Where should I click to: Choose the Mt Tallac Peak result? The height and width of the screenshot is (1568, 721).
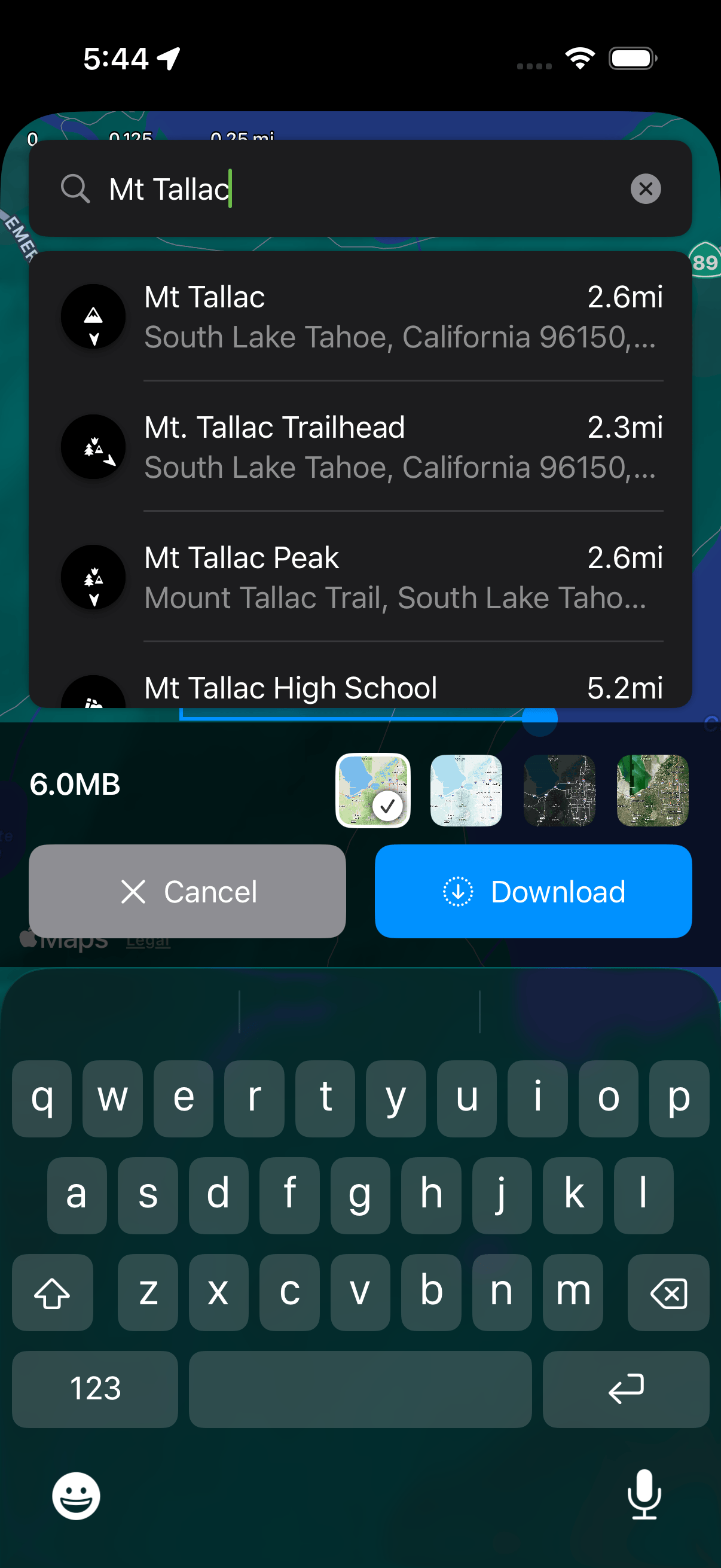click(360, 577)
